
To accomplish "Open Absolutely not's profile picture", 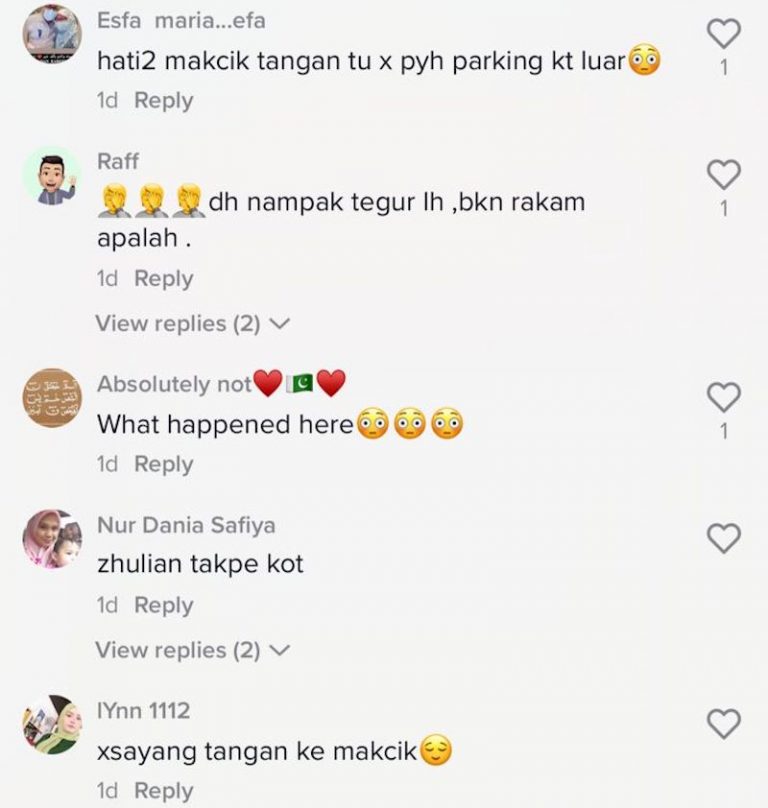I will [x=51, y=399].
